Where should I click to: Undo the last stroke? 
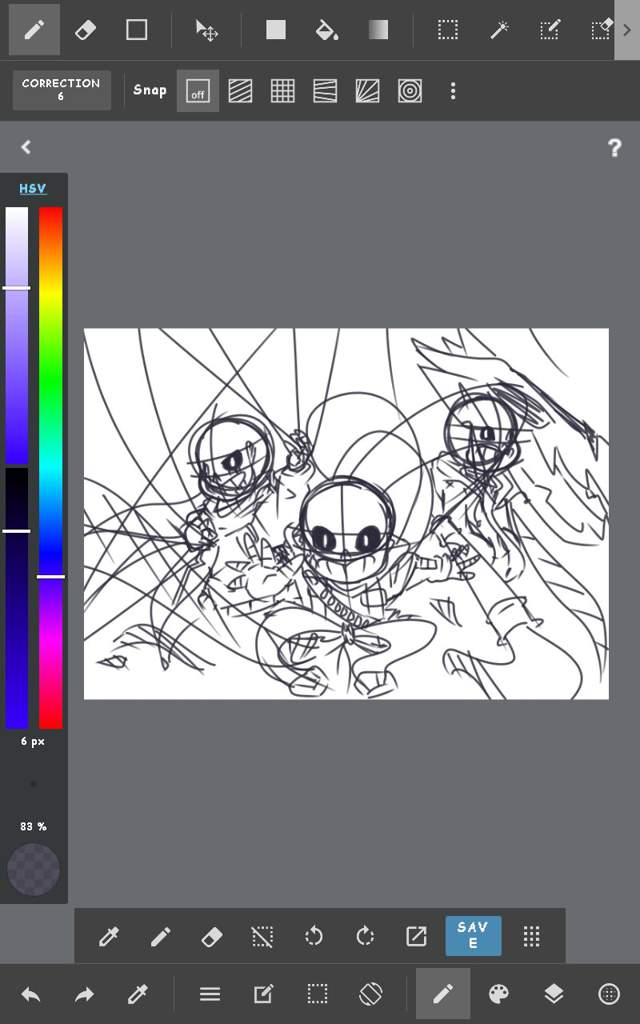[31, 994]
